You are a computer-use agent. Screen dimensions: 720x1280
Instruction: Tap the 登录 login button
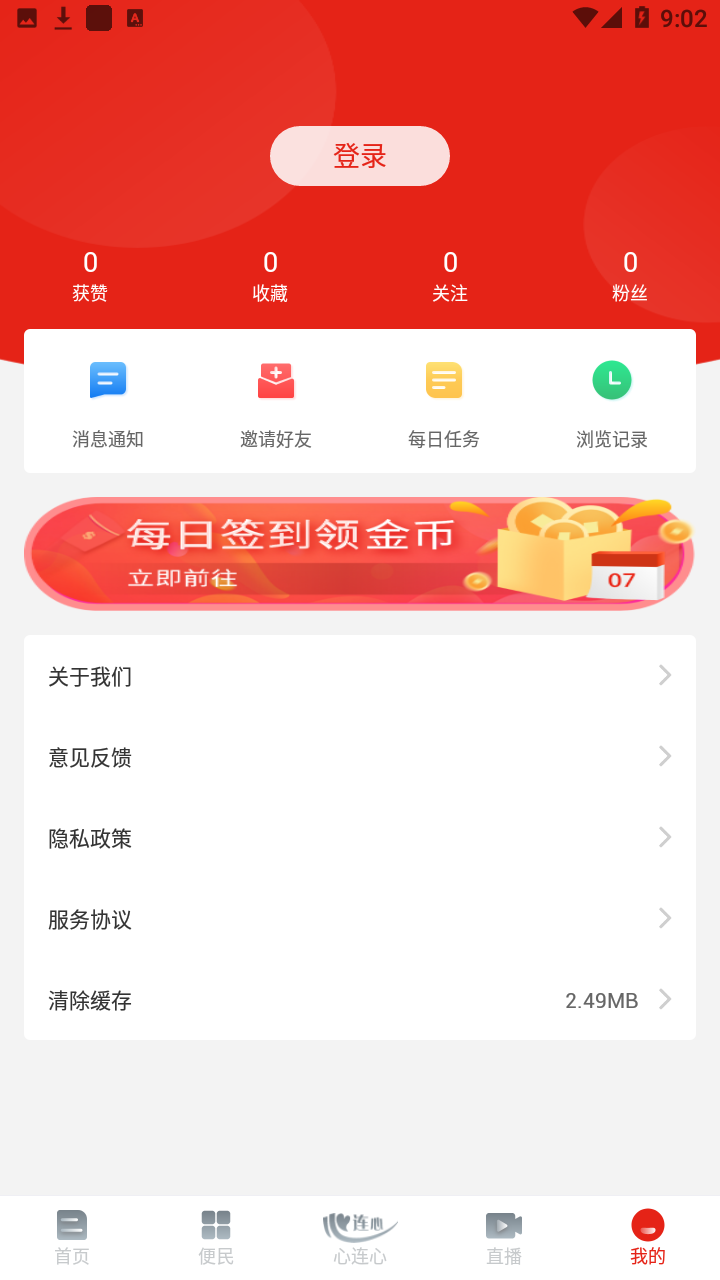click(359, 156)
